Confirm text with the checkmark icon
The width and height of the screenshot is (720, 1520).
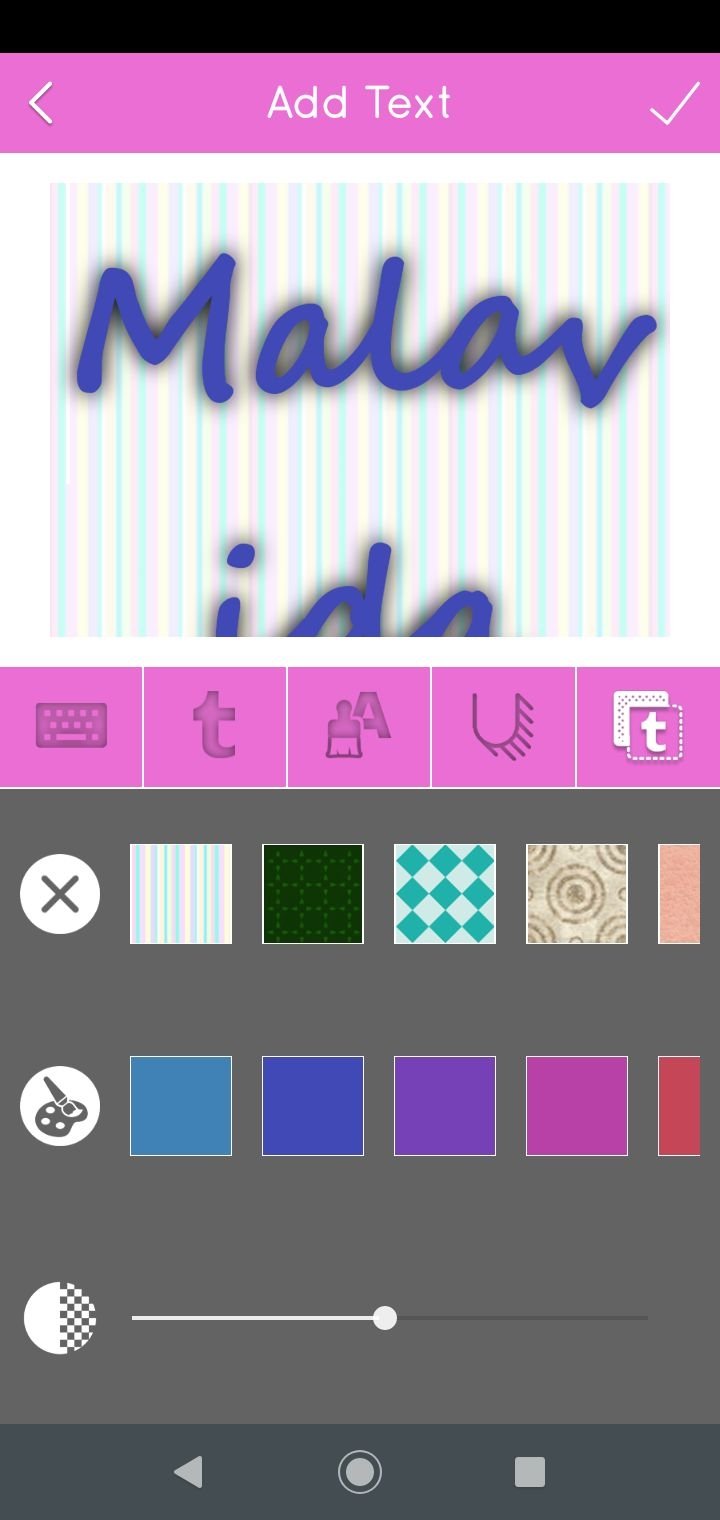click(675, 103)
